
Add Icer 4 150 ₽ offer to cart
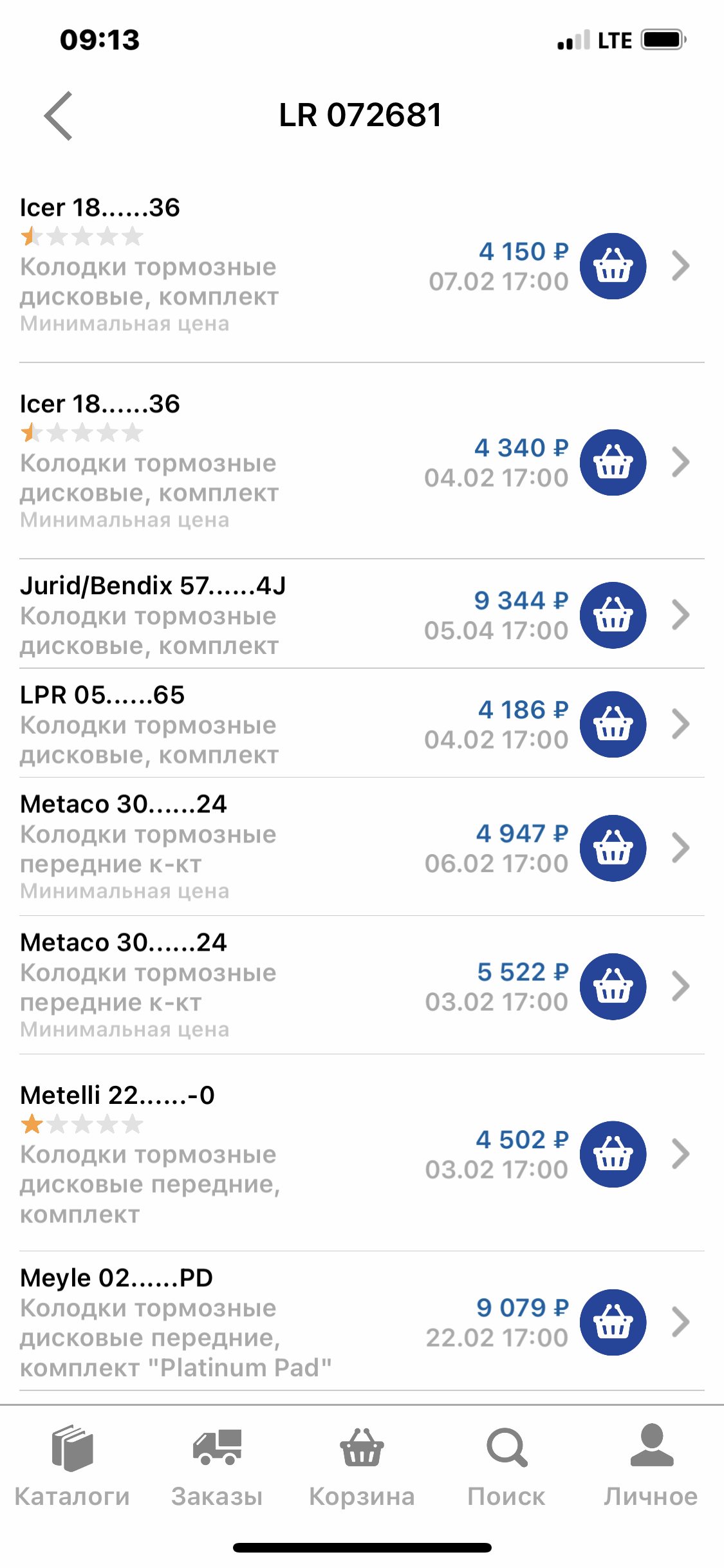(x=613, y=266)
